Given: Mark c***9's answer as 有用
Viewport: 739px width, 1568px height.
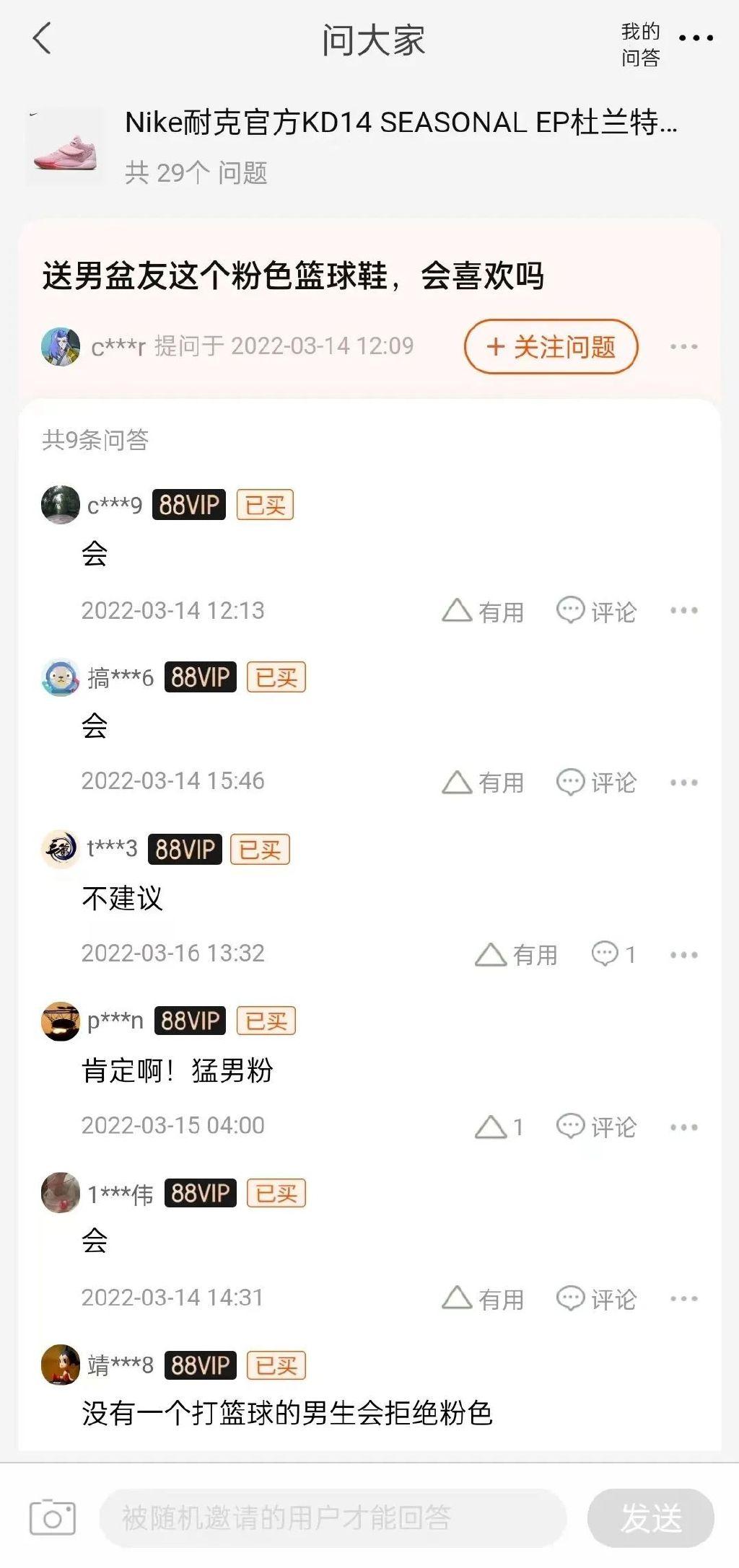Looking at the screenshot, I should (483, 612).
